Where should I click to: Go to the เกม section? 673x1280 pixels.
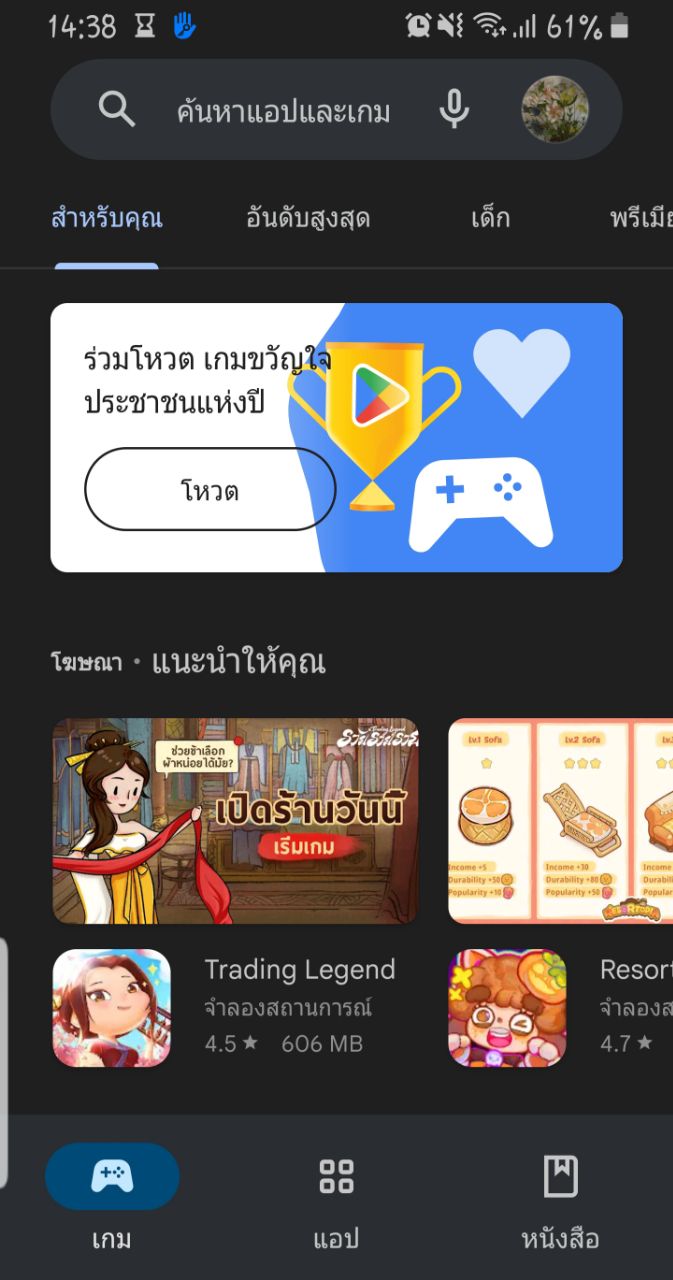112,1198
